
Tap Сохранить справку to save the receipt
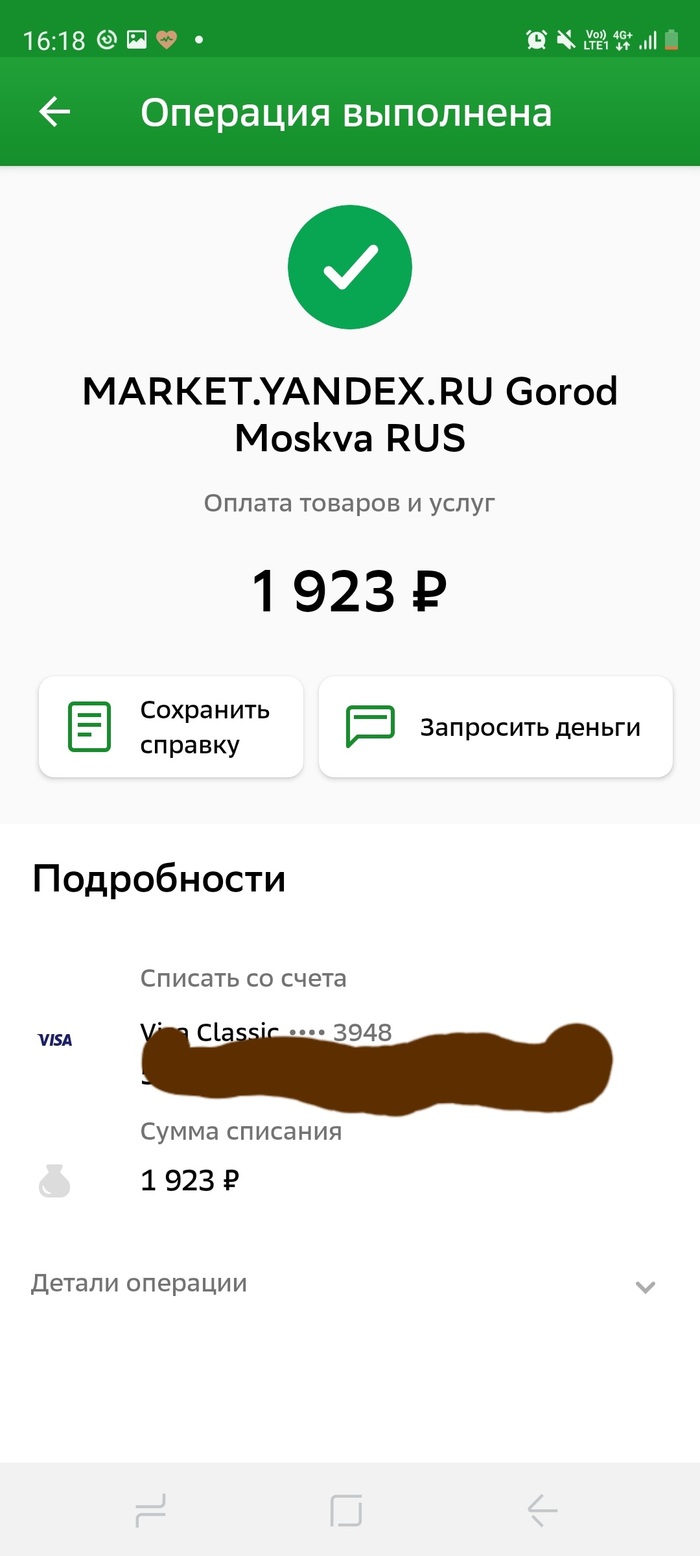pos(170,727)
